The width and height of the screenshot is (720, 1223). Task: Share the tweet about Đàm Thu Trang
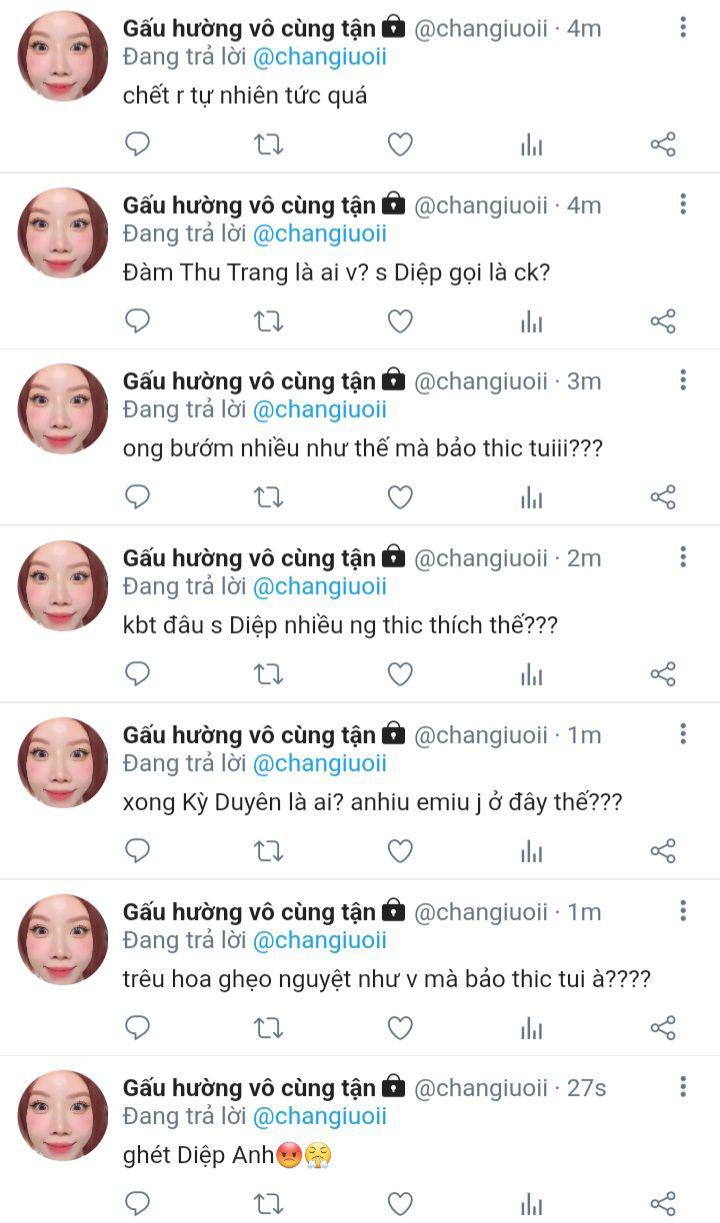663,321
